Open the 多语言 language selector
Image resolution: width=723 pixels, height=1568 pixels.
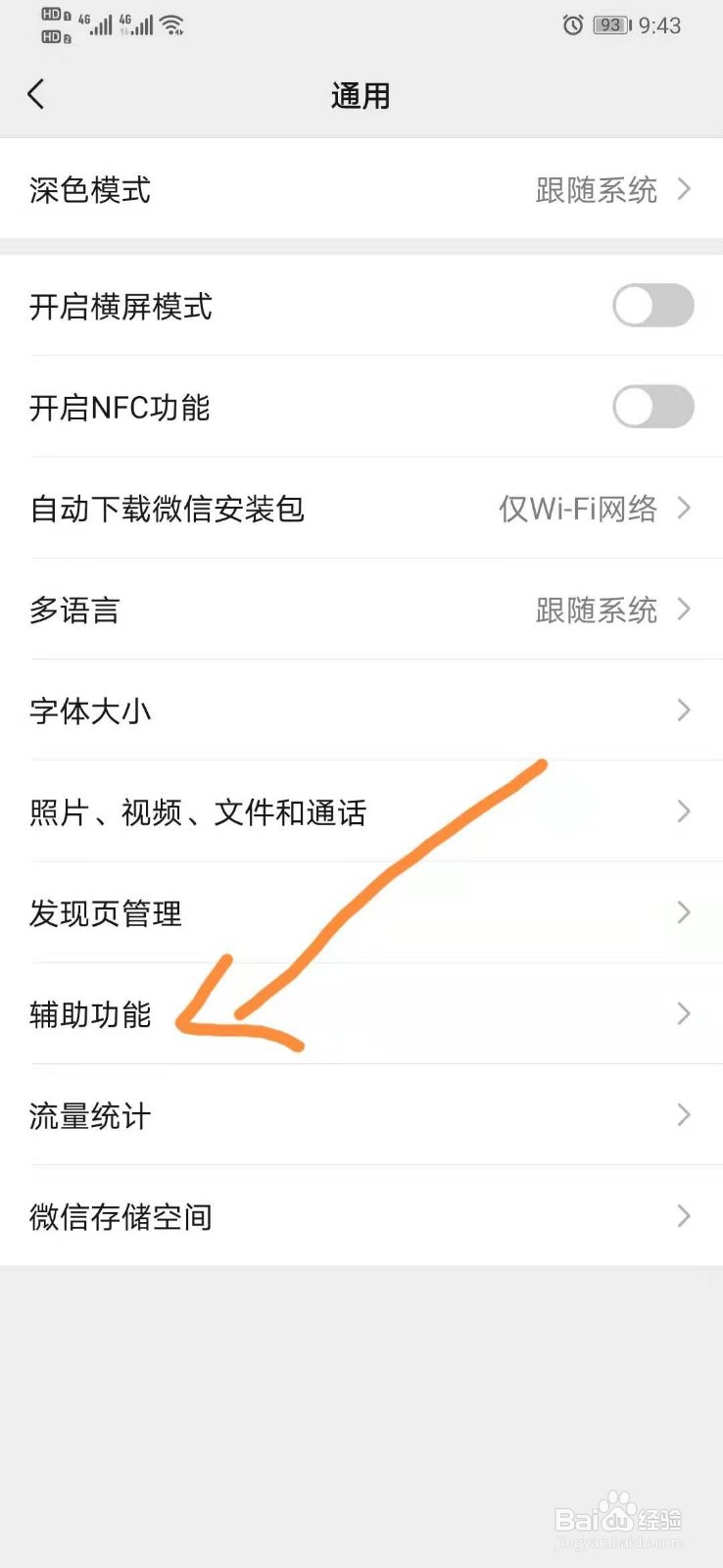[361, 610]
